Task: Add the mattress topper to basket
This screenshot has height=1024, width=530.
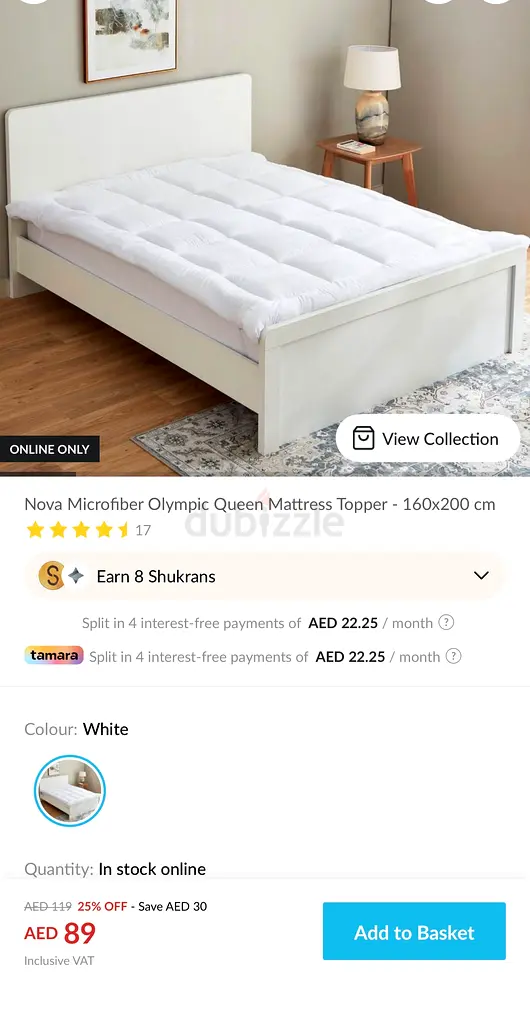Action: (414, 931)
